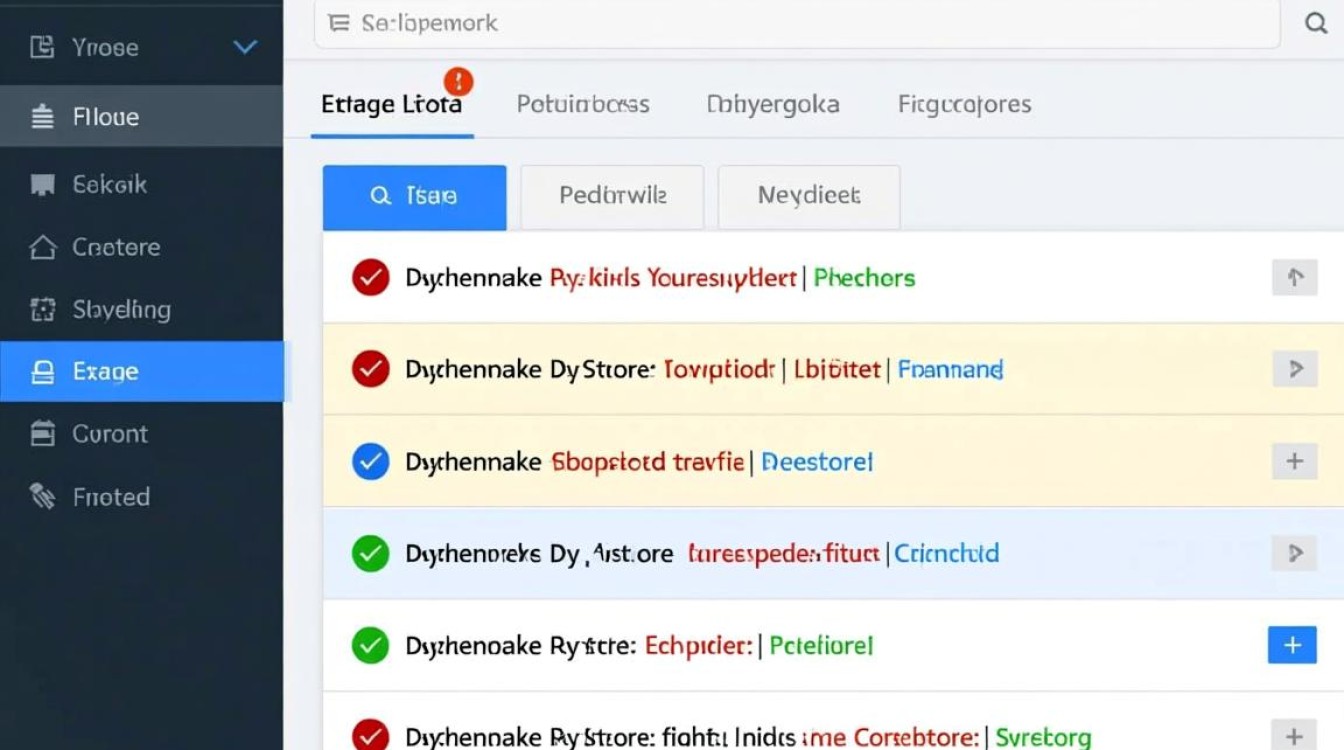
Task: Open the Selopemork search field
Action: [796, 23]
